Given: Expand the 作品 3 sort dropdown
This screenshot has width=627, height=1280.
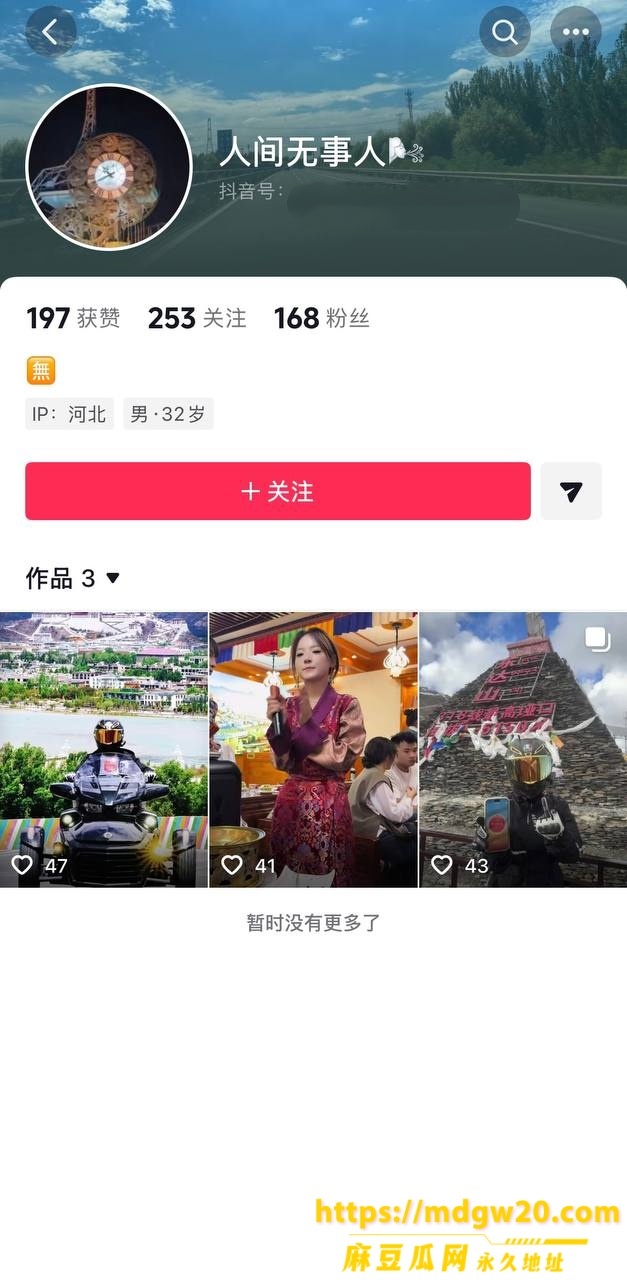Looking at the screenshot, I should [x=73, y=578].
